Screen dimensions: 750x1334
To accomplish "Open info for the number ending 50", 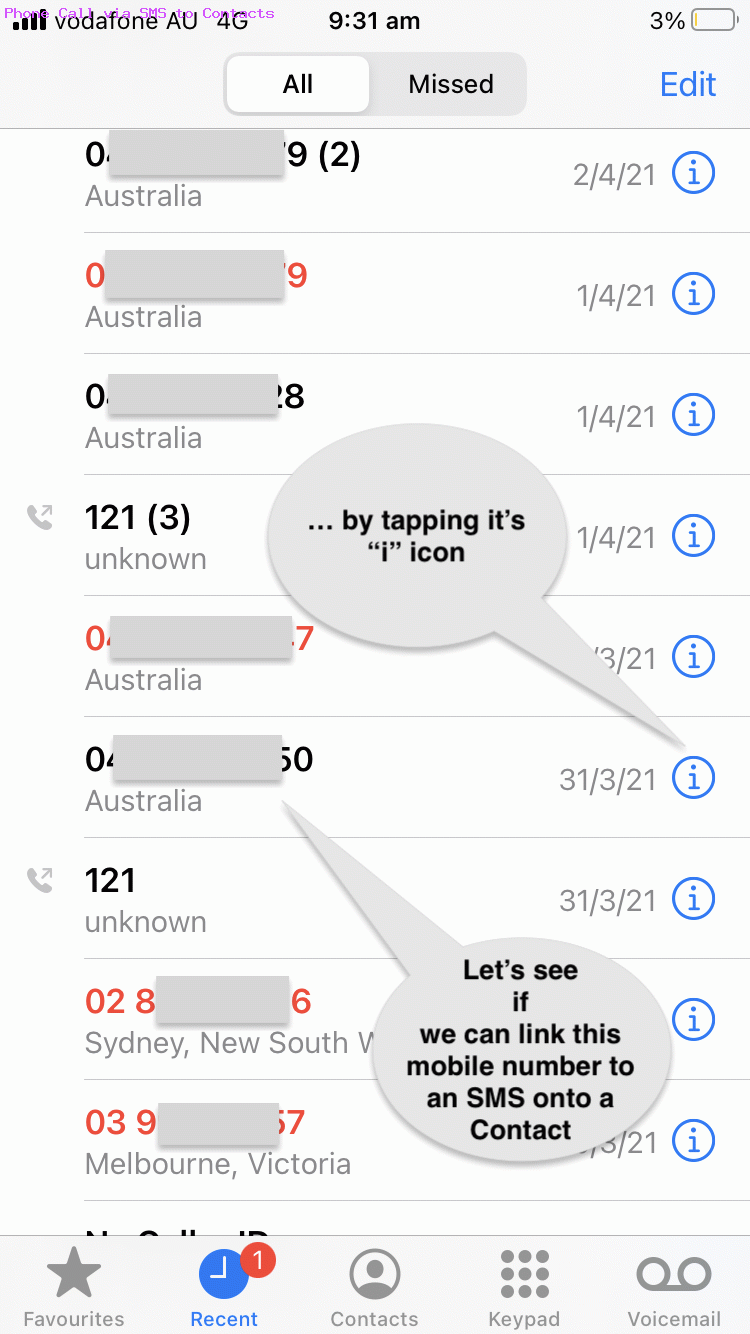I will click(693, 777).
